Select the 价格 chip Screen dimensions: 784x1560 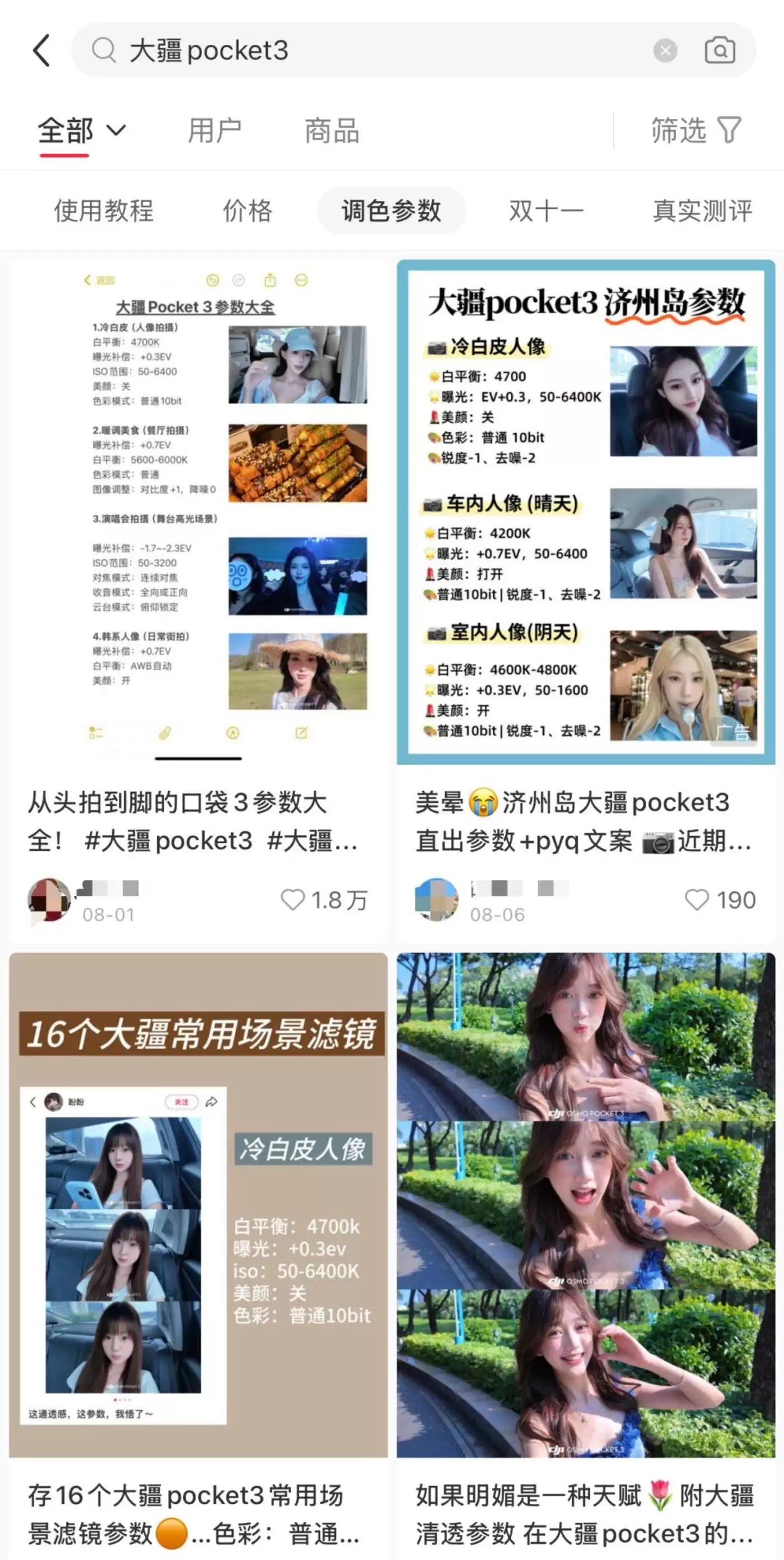pyautogui.click(x=248, y=211)
